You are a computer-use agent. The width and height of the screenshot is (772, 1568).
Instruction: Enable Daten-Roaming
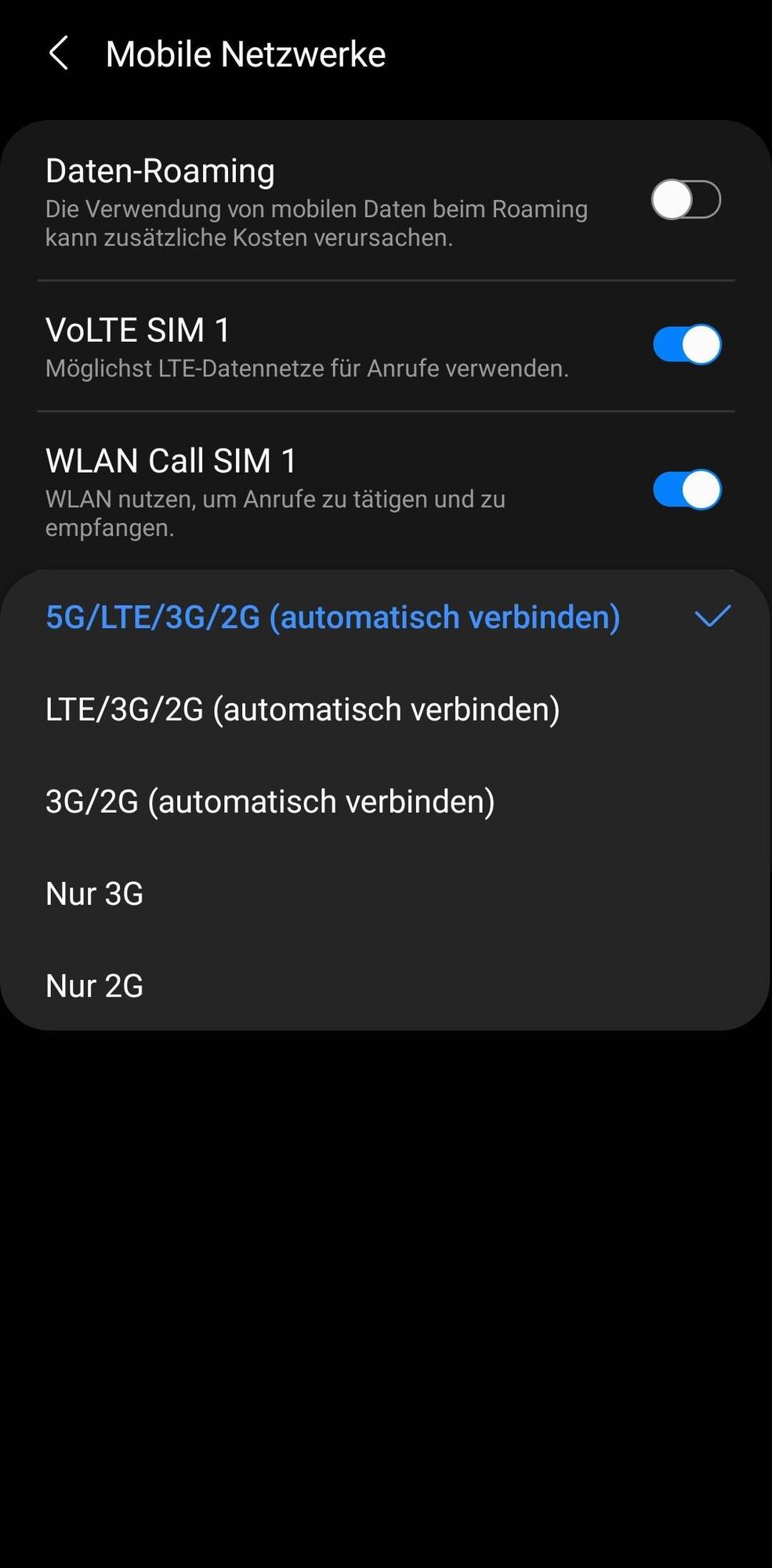coord(684,199)
